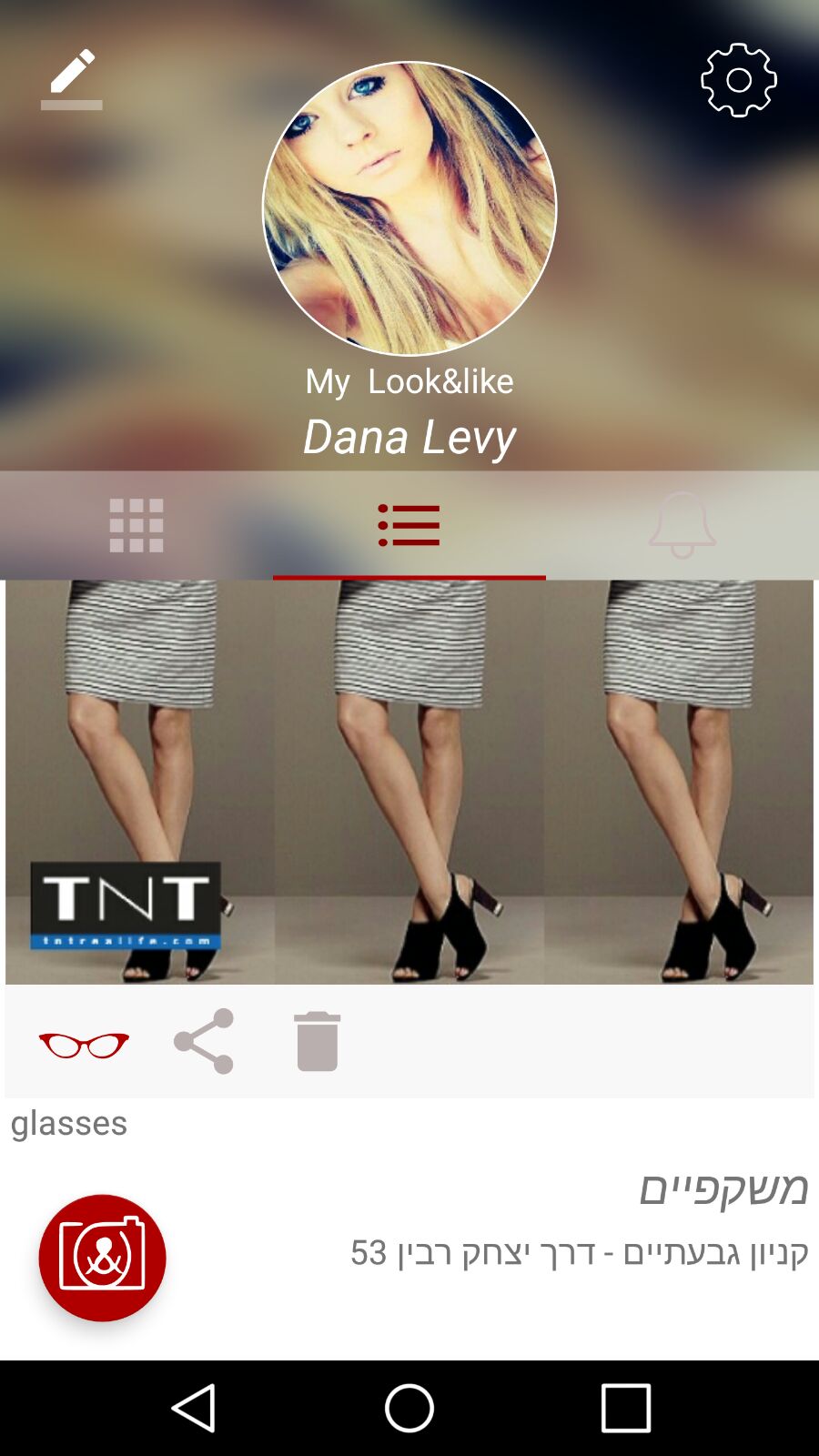Share this glasses look

(204, 1041)
